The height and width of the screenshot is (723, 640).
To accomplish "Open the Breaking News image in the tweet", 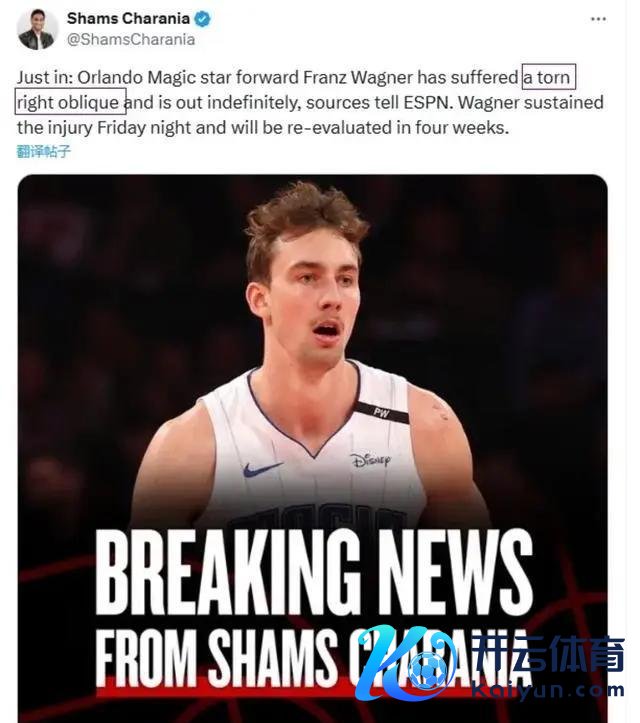I will (312, 440).
